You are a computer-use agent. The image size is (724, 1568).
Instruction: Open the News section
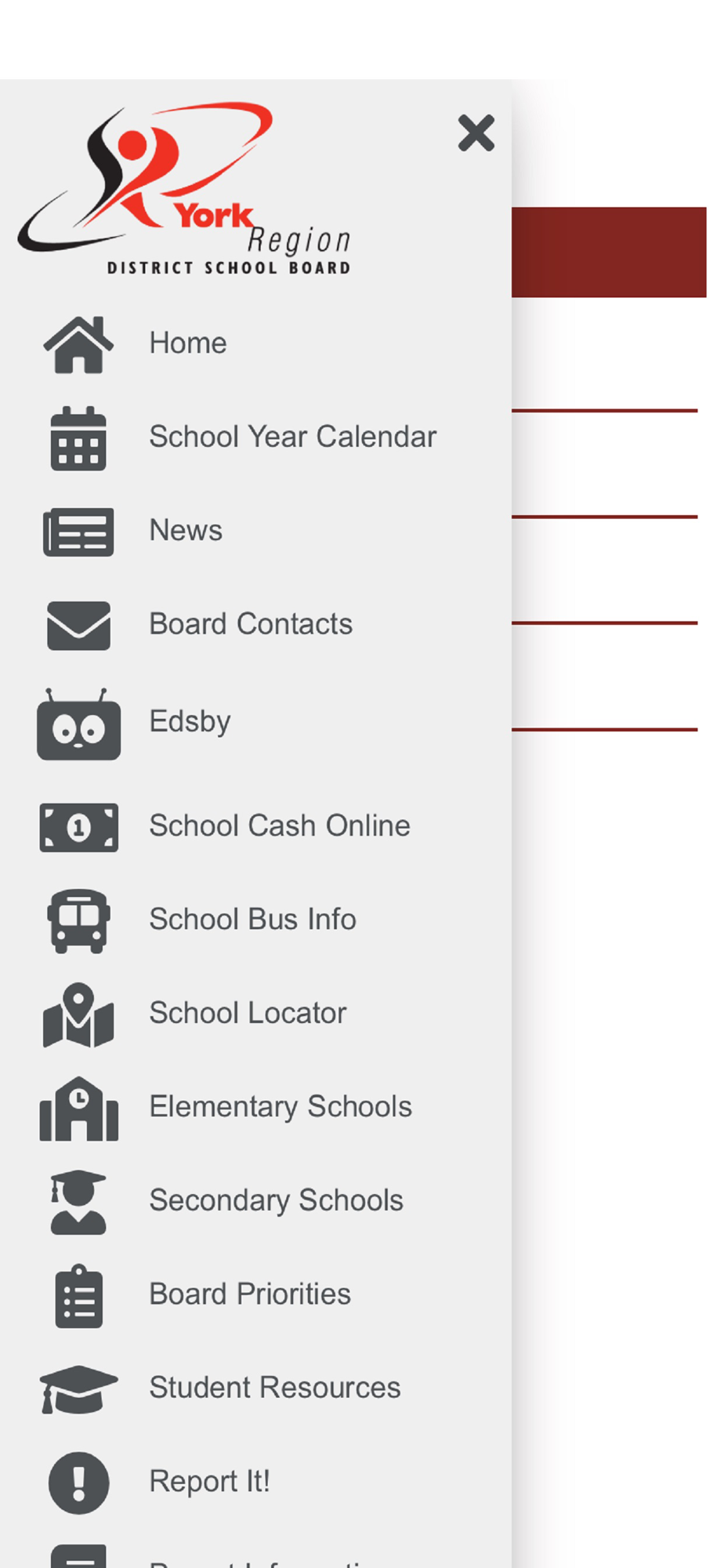coord(255,531)
